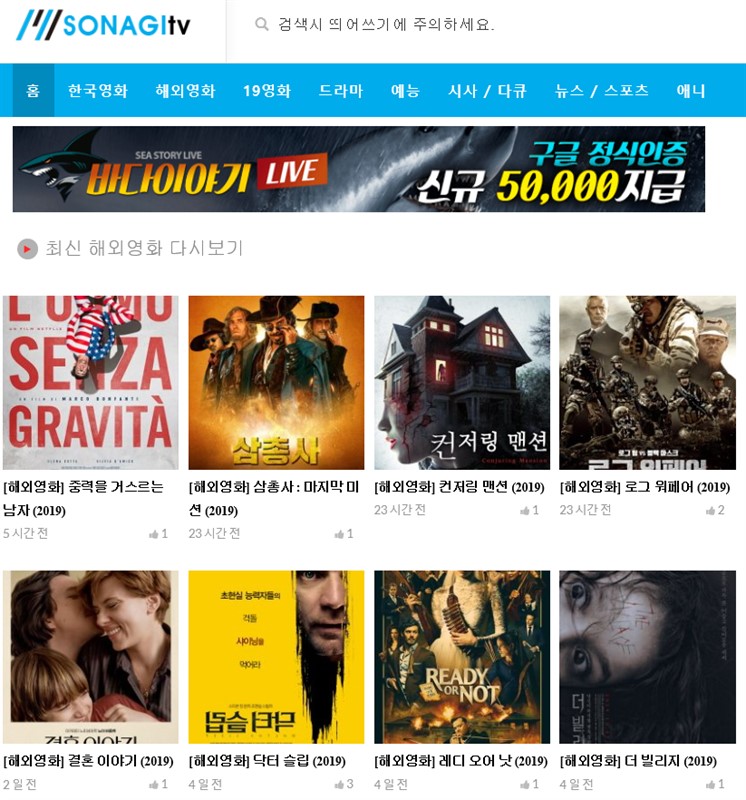The image size is (746, 800).
Task: Open 닥터 슬립 (2019) movie
Action: (276, 657)
